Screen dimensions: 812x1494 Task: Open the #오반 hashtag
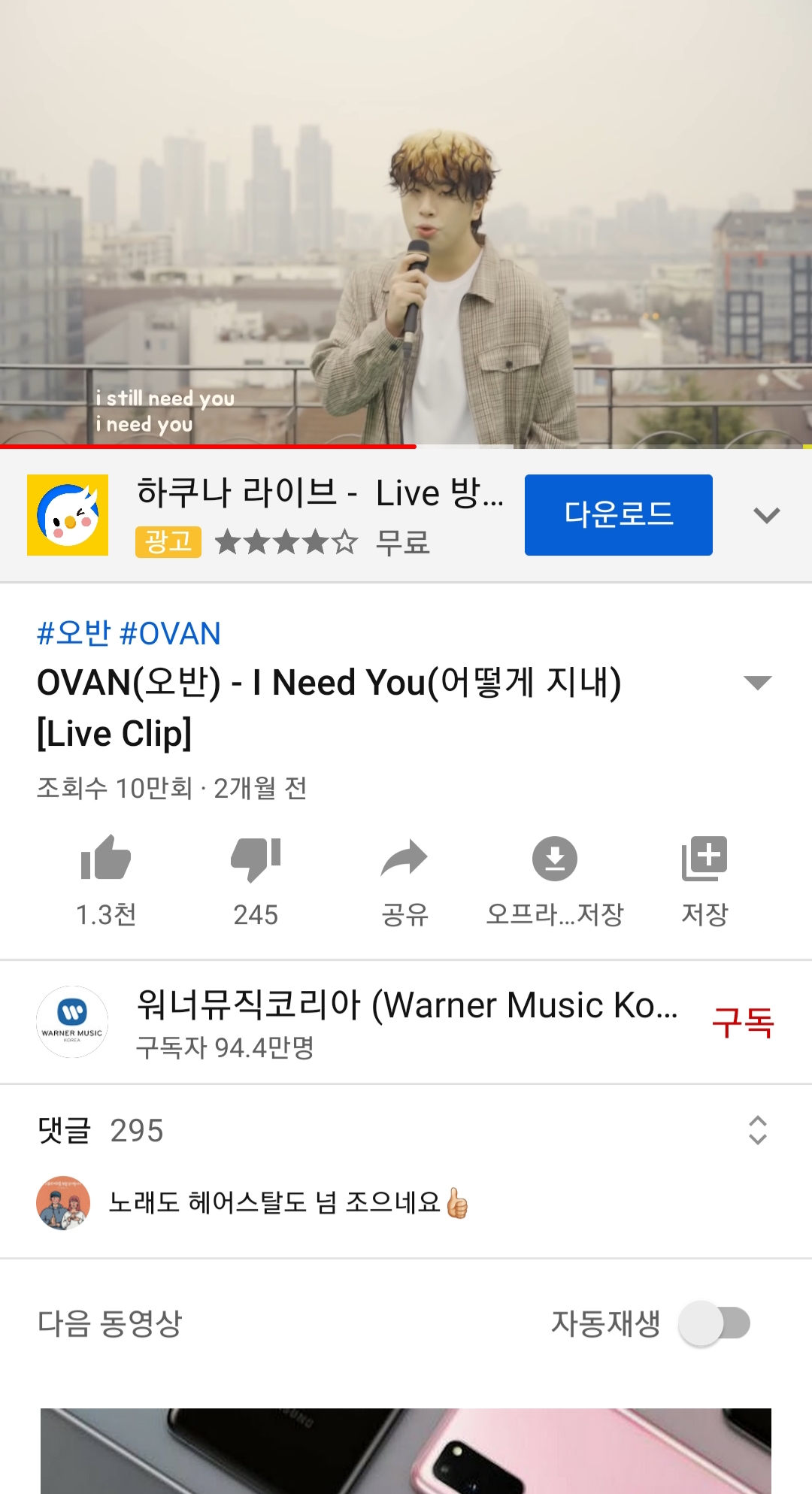[x=74, y=634]
